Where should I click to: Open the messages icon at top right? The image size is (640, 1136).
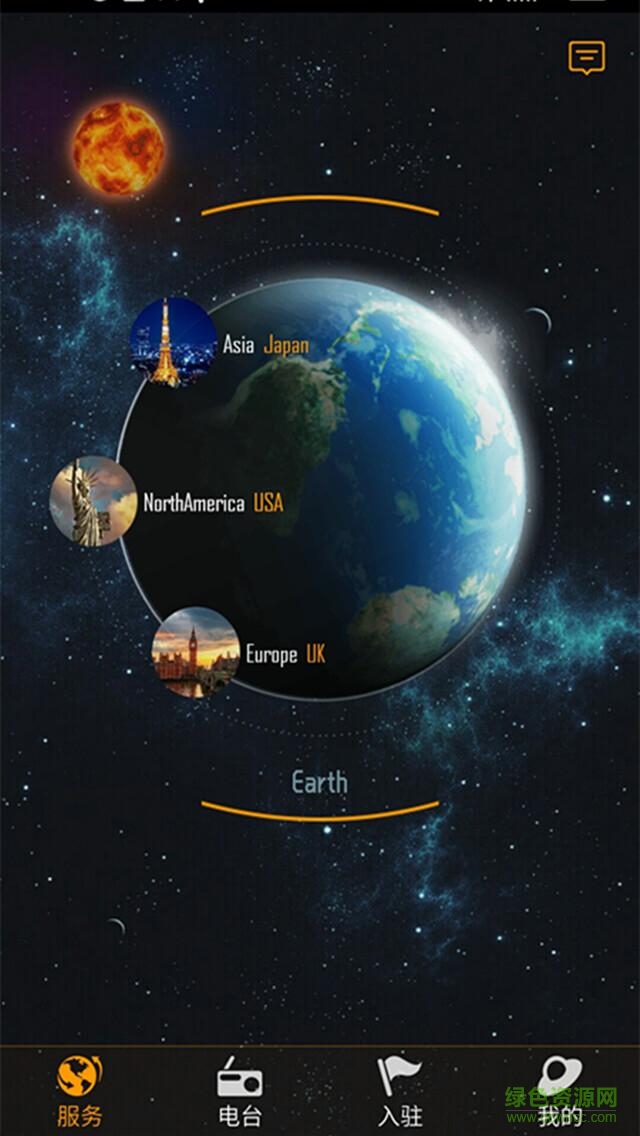tap(587, 58)
